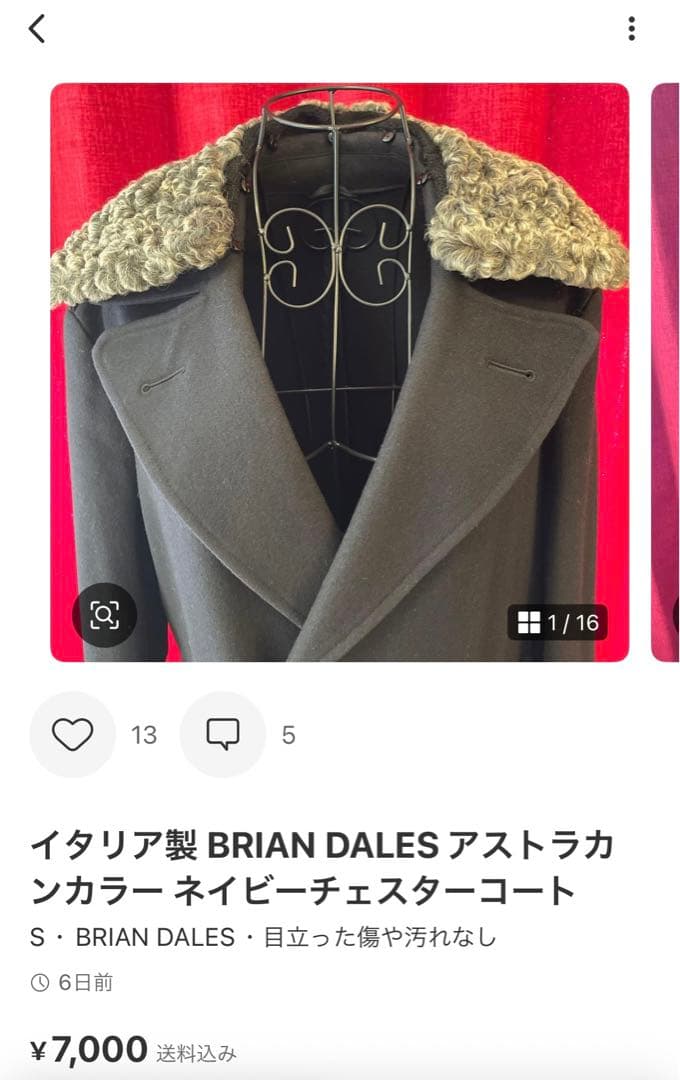Like this item with the heart button

[x=72, y=735]
